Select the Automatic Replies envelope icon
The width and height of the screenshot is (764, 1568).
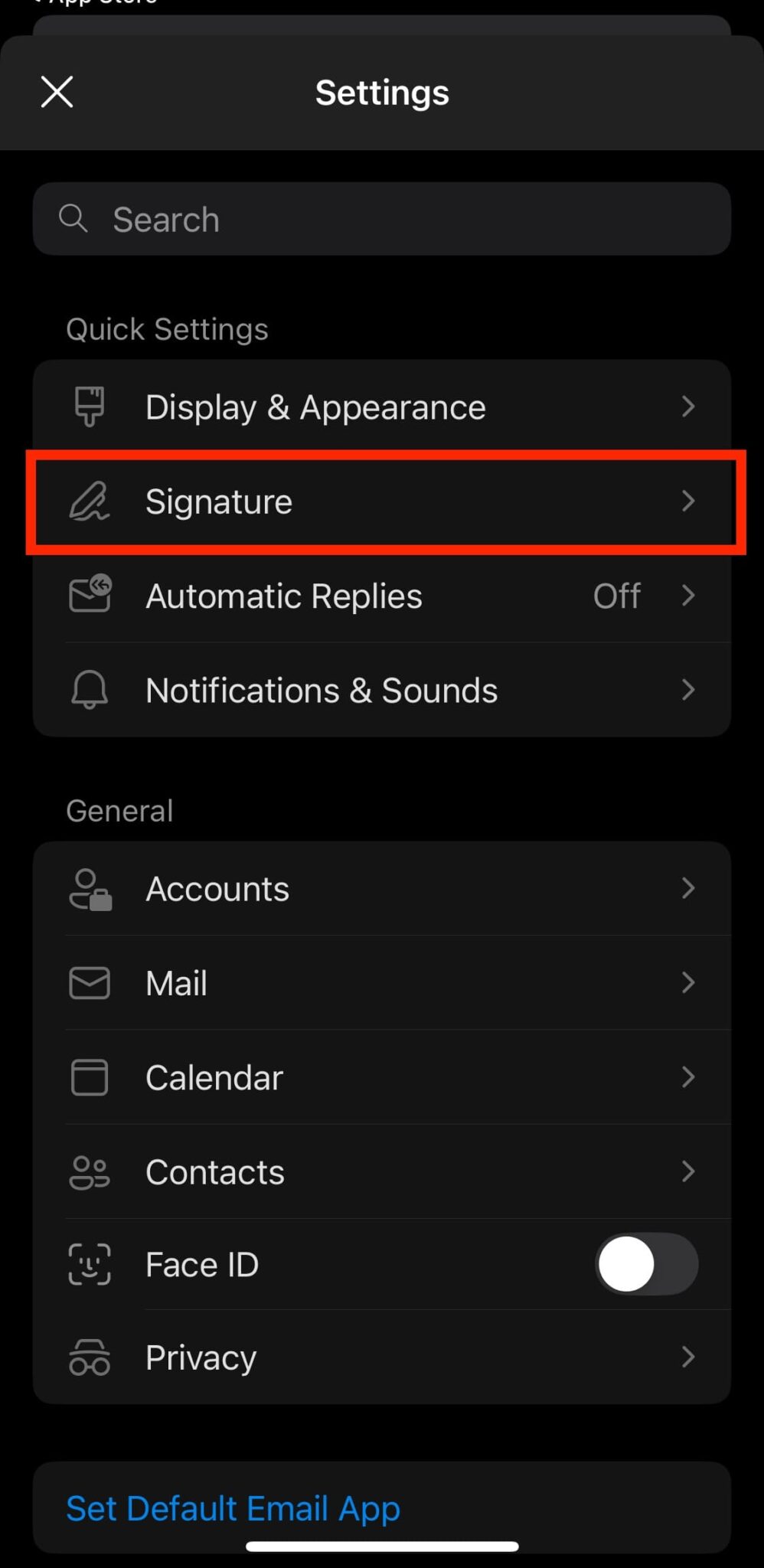tap(90, 596)
